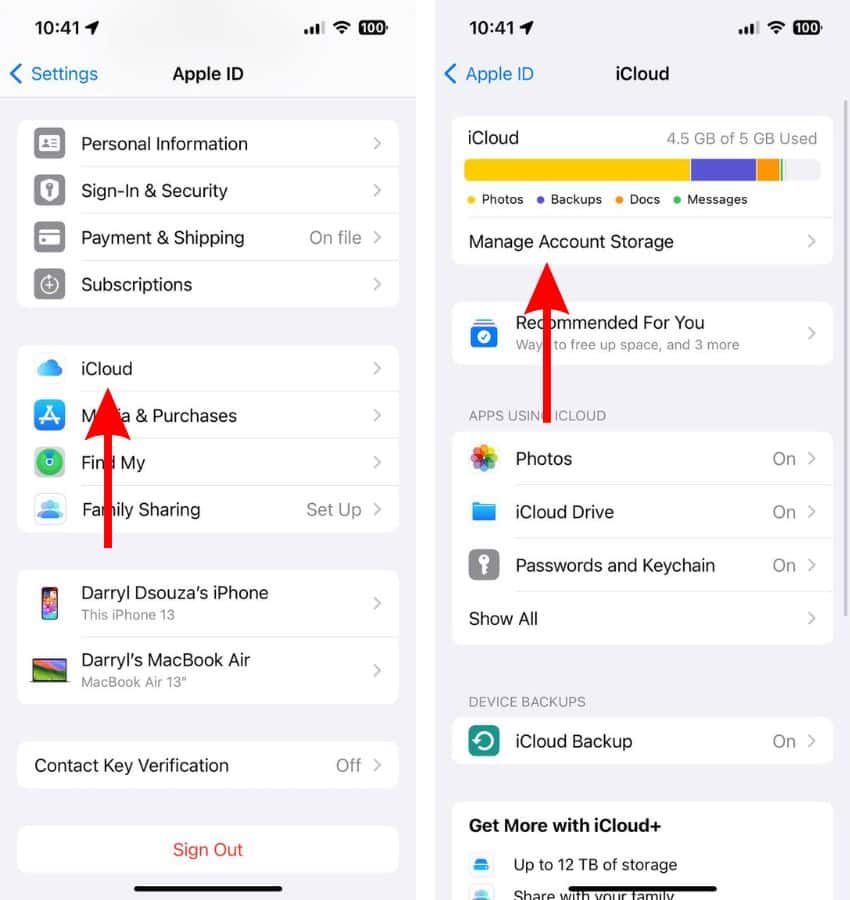Open iCloud Drive settings
850x900 pixels.
(x=641, y=512)
